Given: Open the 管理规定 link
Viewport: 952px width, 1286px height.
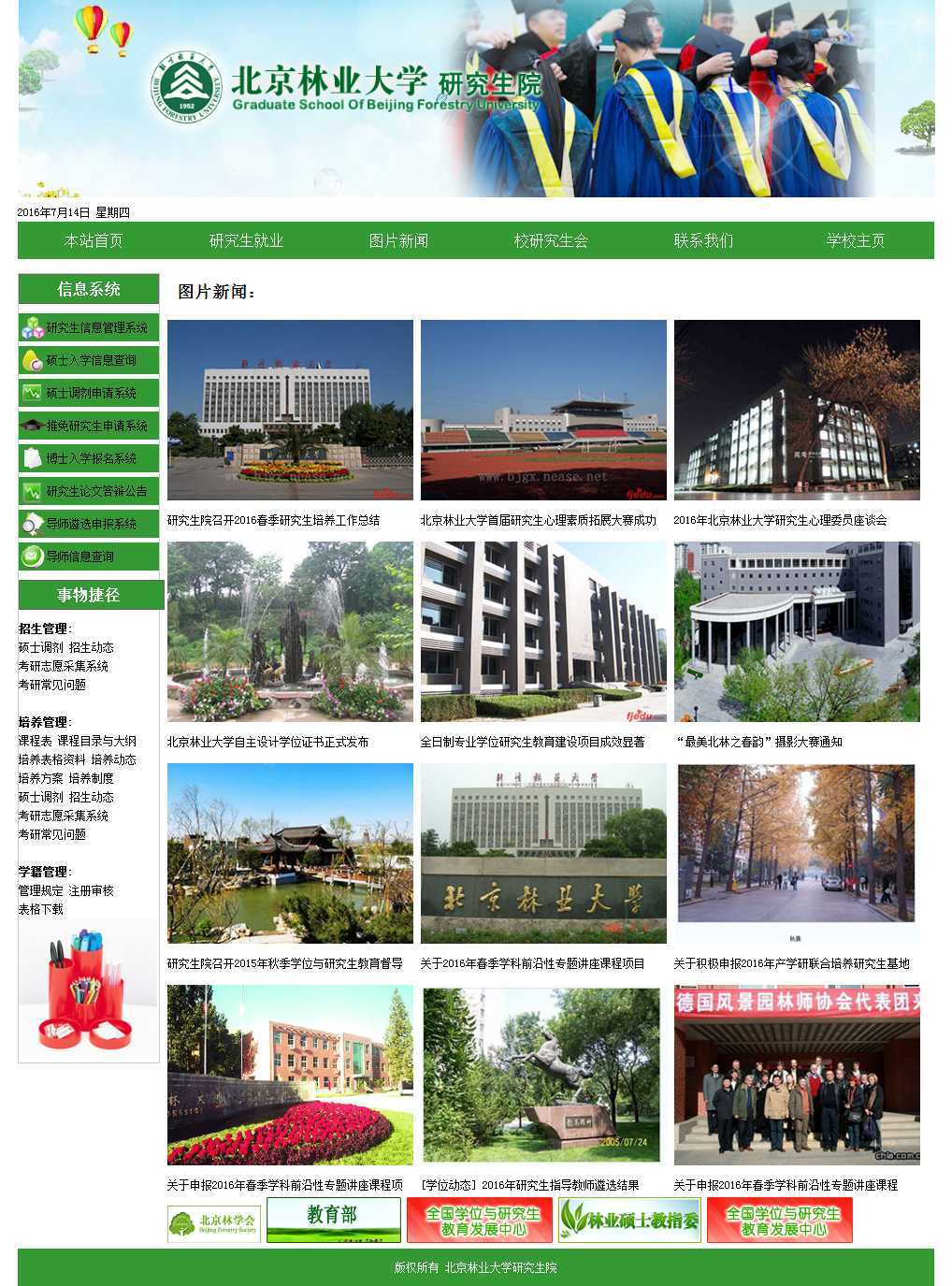Looking at the screenshot, I should tap(41, 890).
